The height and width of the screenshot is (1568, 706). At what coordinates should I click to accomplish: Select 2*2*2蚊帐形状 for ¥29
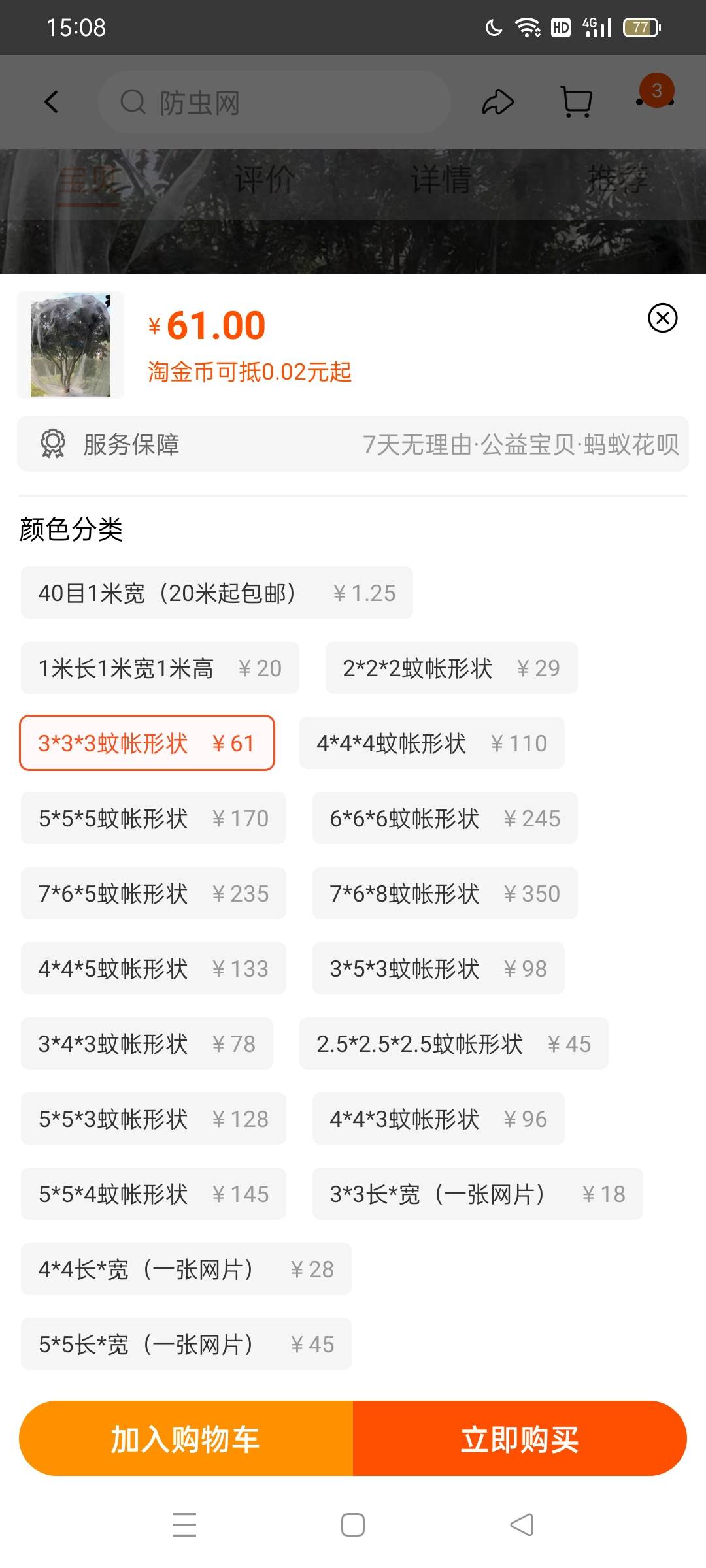tap(452, 668)
